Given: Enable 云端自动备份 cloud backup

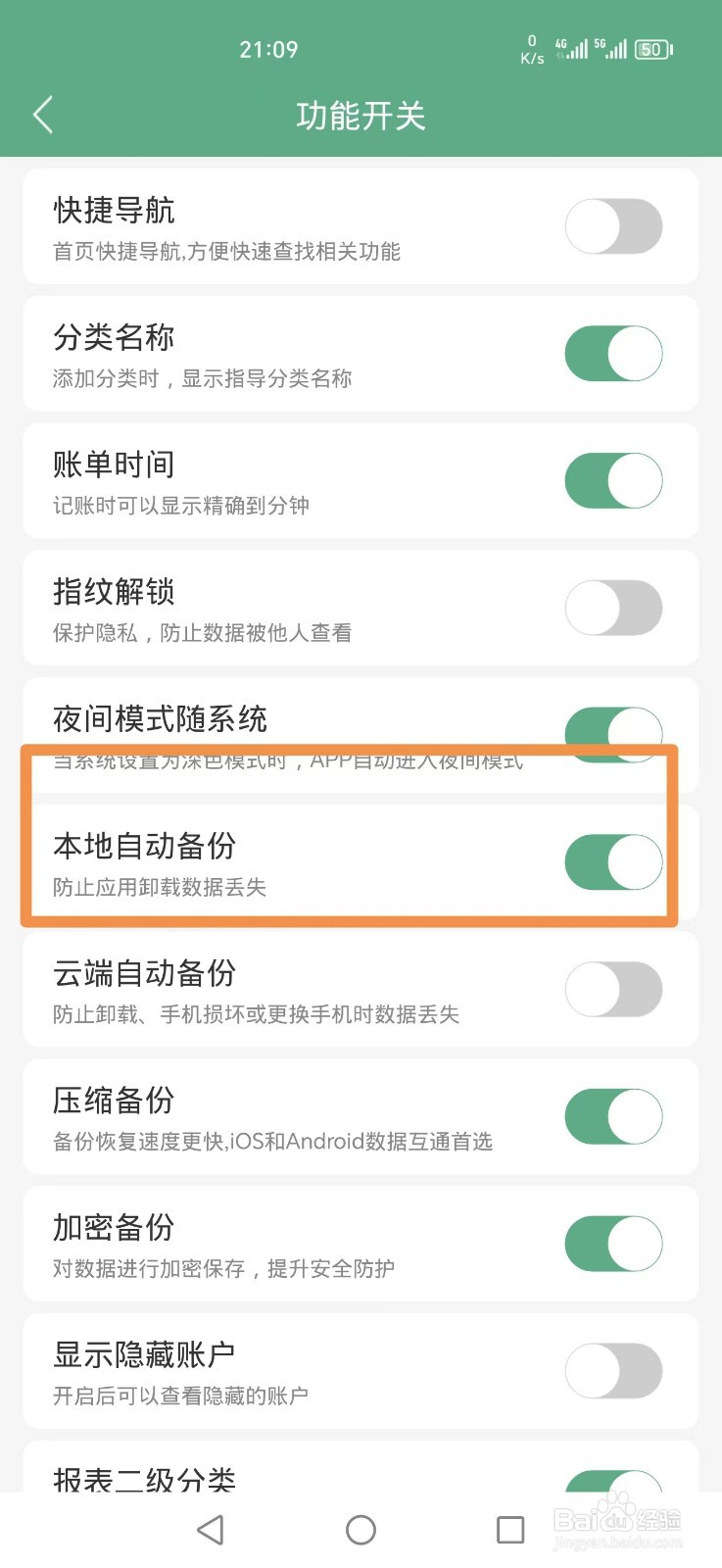Looking at the screenshot, I should pos(613,990).
